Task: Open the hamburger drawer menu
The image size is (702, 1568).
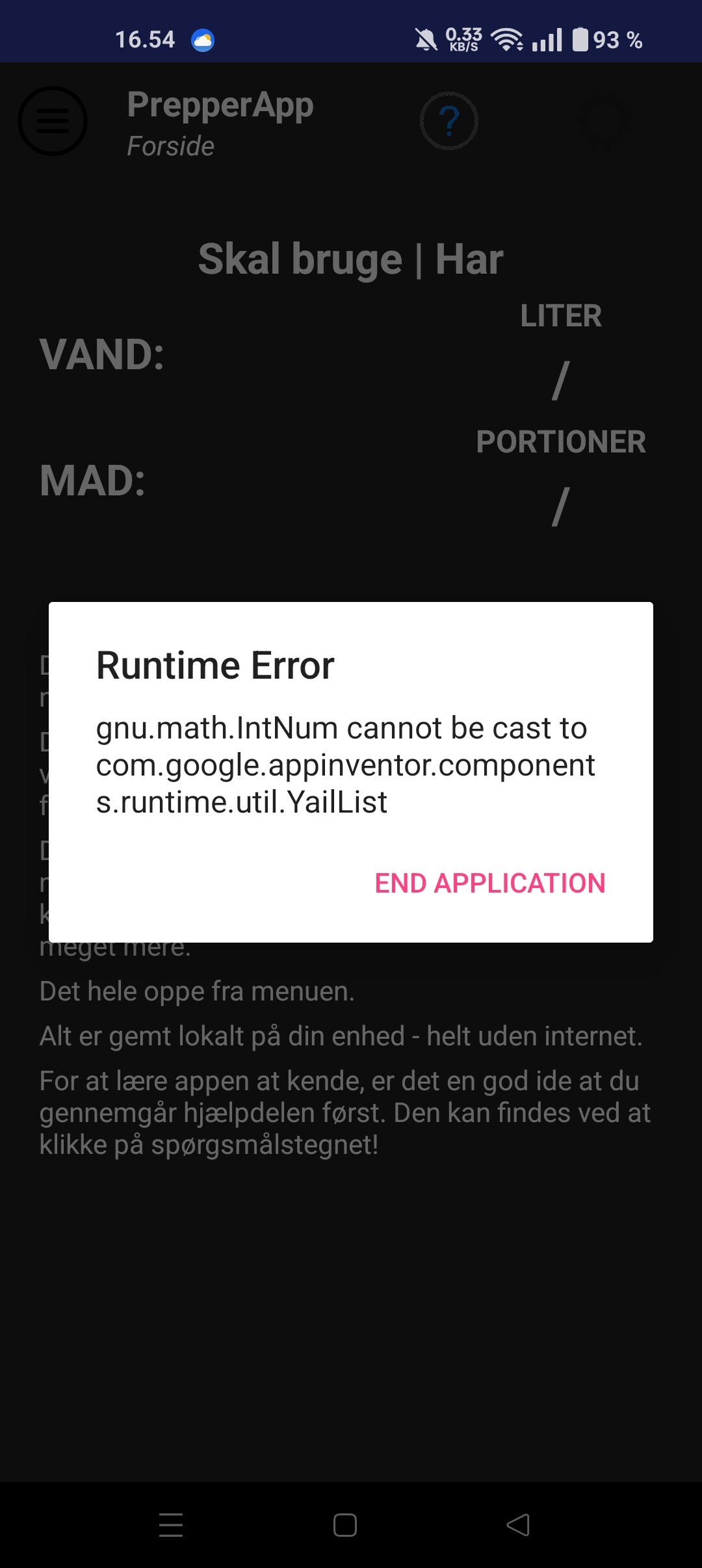Action: pyautogui.click(x=53, y=121)
